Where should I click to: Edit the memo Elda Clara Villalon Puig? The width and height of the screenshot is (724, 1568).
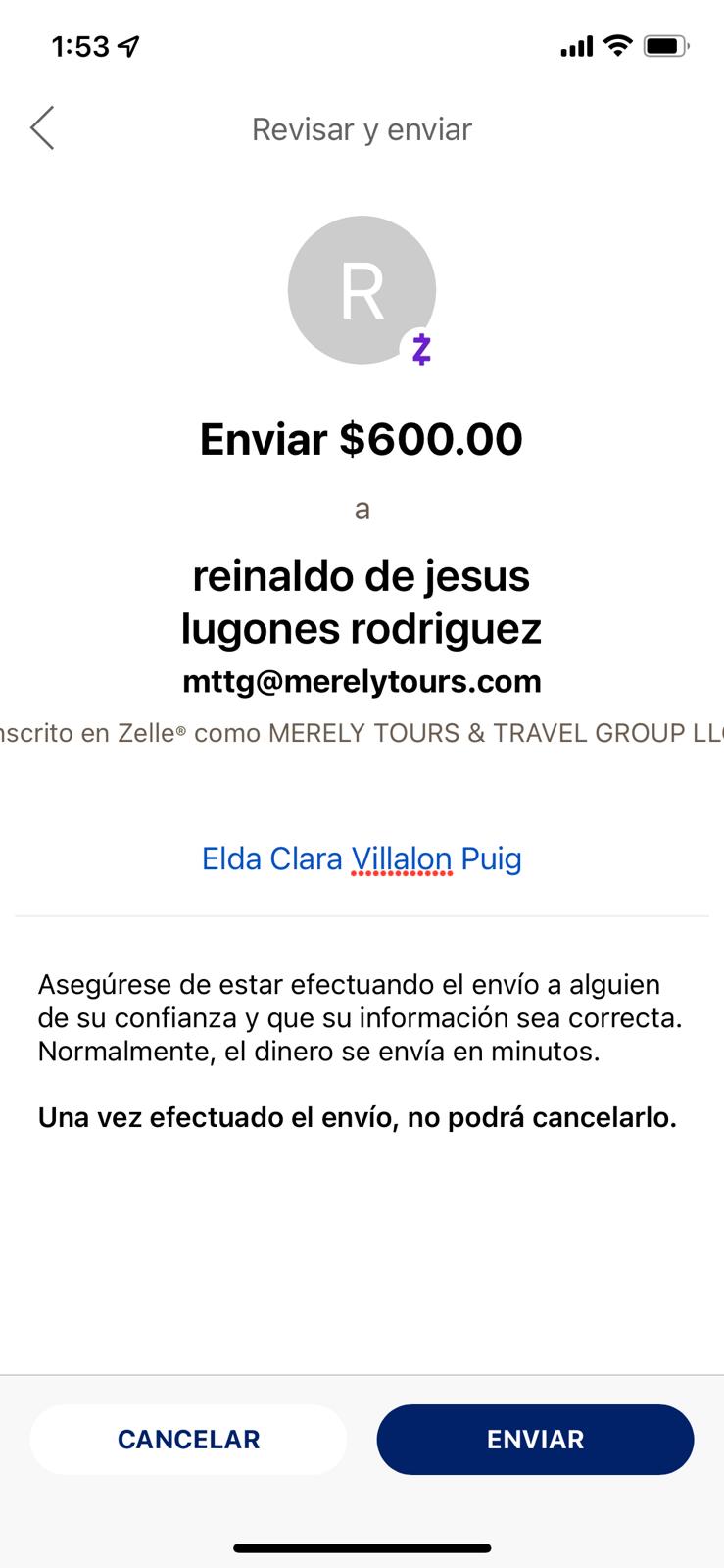362,858
